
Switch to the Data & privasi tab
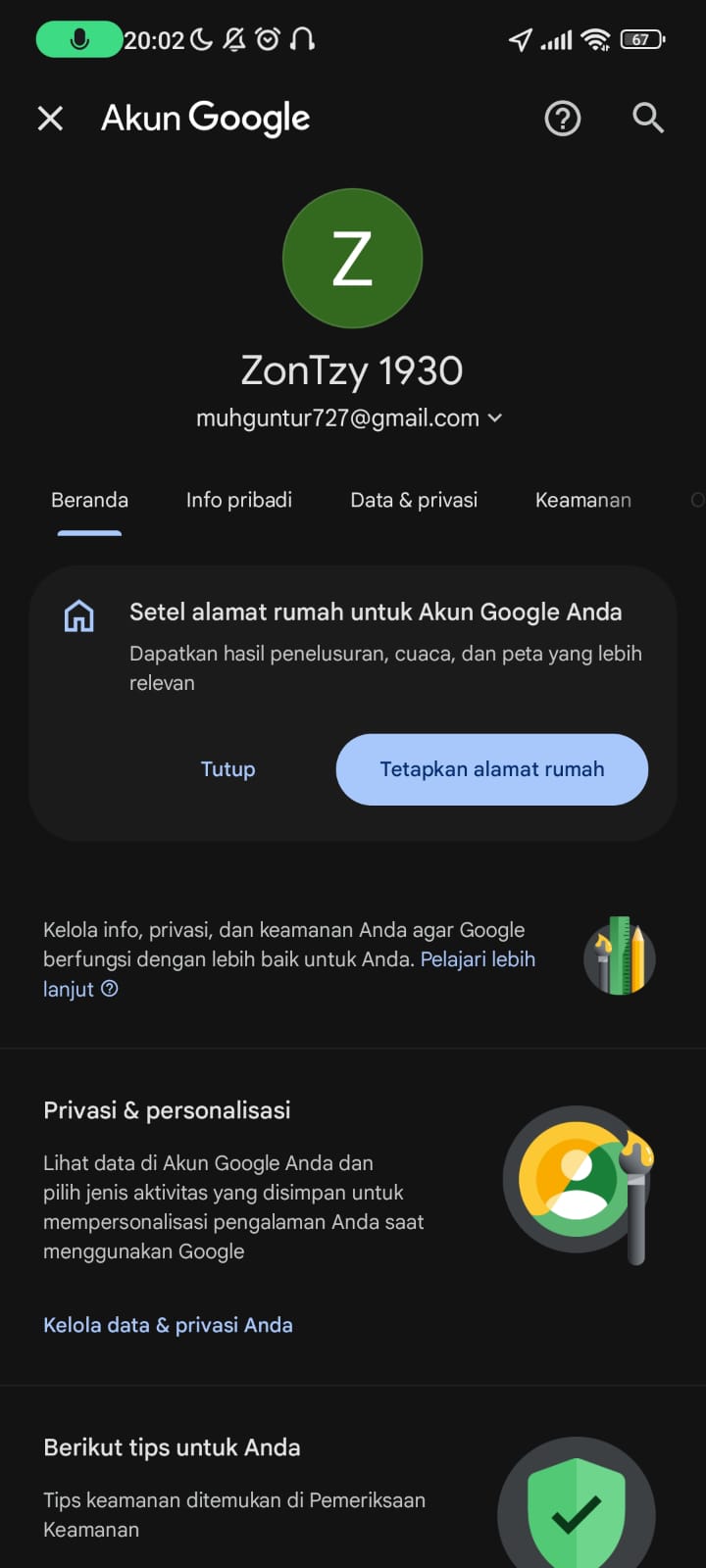point(414,500)
